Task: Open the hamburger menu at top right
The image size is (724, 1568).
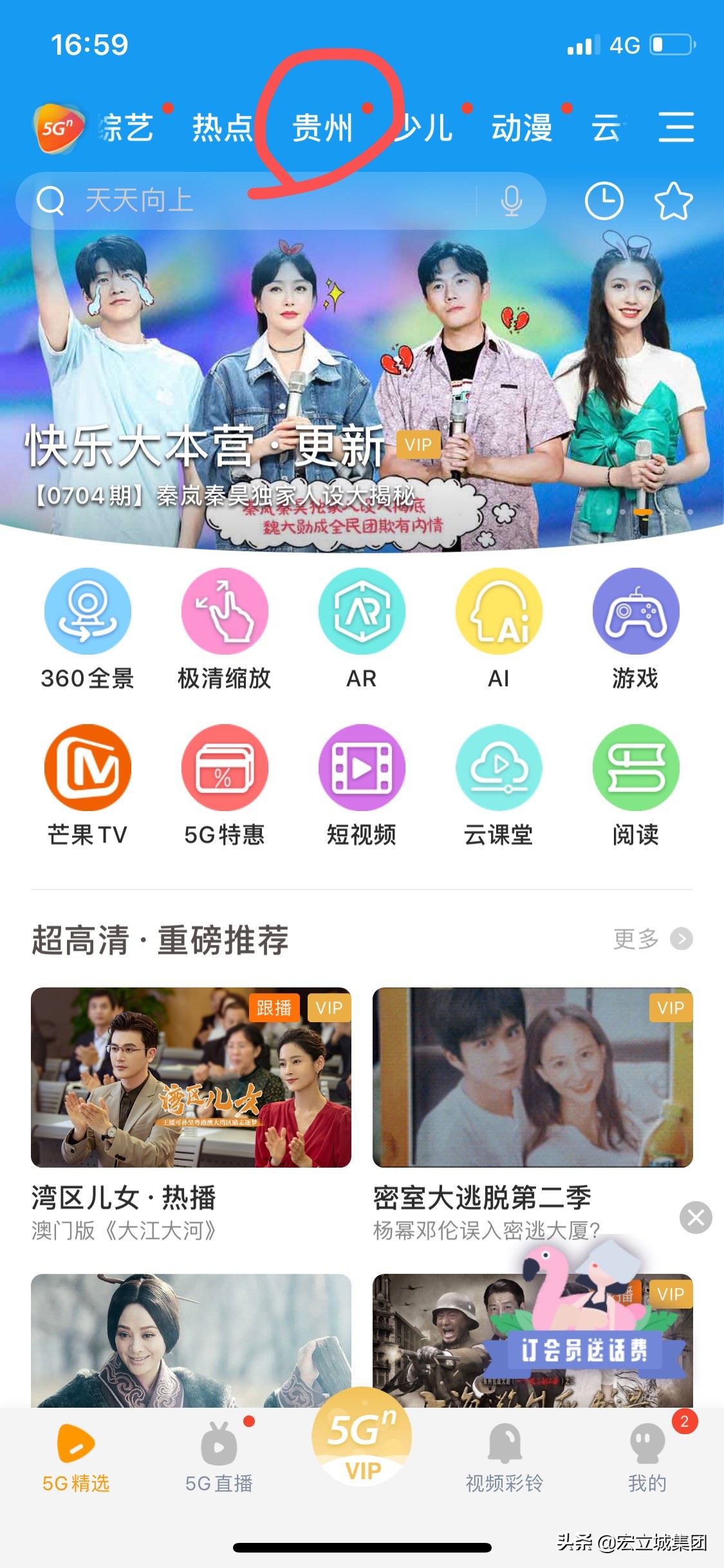Action: point(678,127)
